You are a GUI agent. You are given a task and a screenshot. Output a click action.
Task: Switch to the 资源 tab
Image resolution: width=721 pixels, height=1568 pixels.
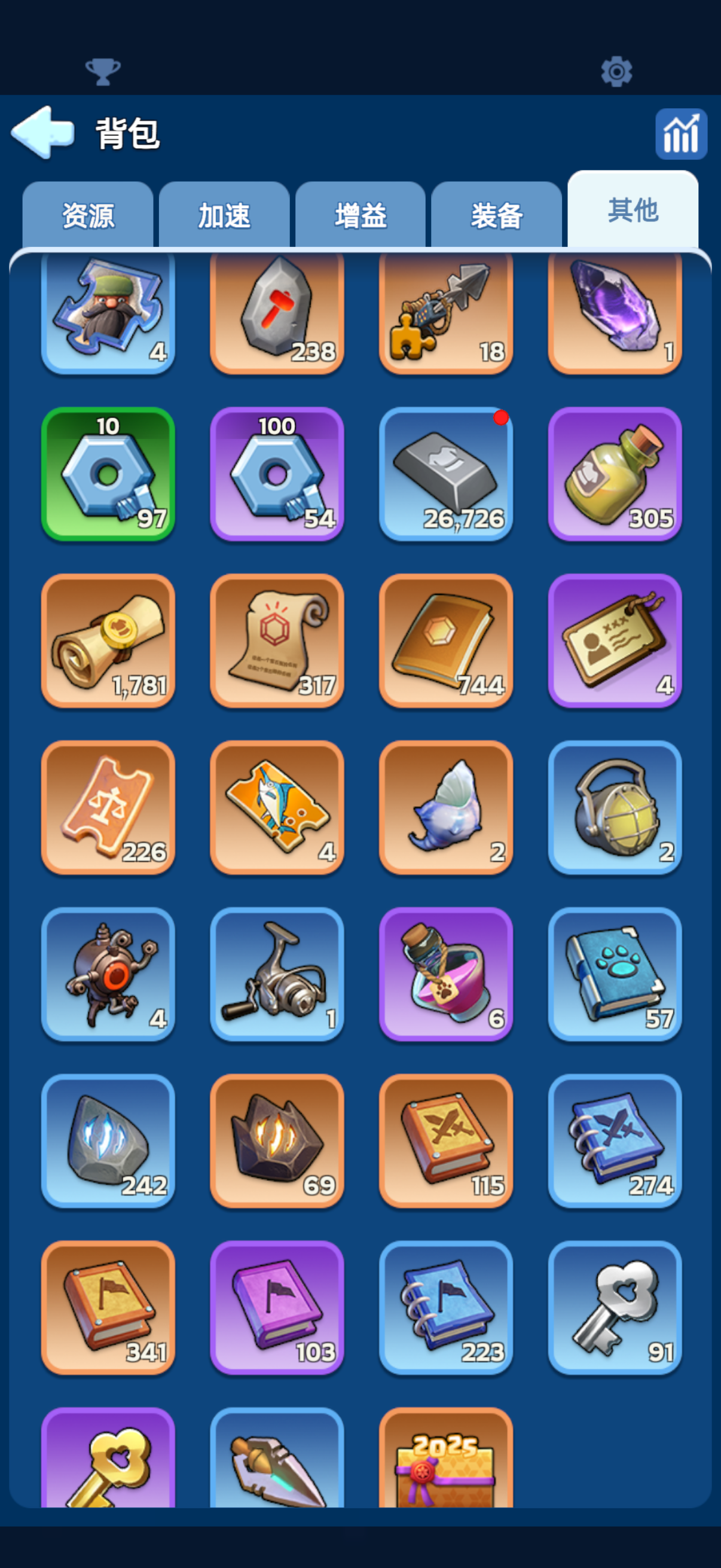pyautogui.click(x=88, y=215)
